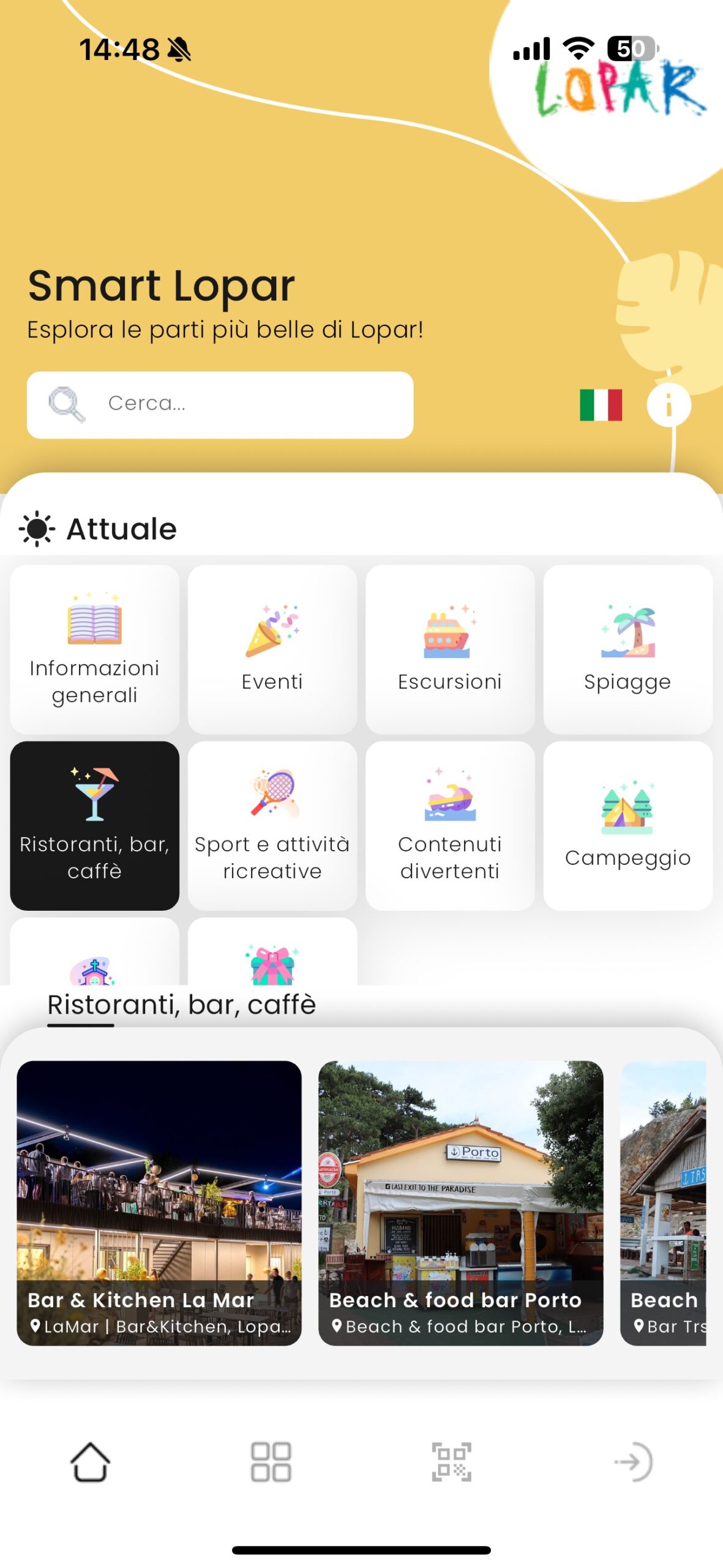Choose the Campeggio category
The image size is (723, 1568).
tap(627, 826)
